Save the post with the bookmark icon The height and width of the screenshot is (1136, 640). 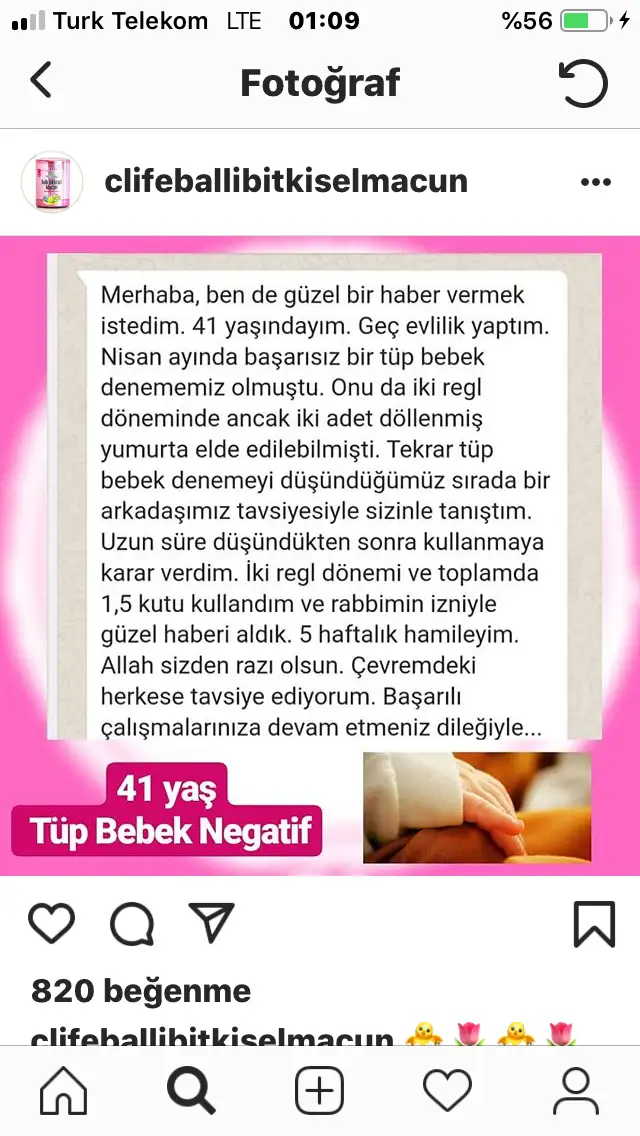coord(594,924)
